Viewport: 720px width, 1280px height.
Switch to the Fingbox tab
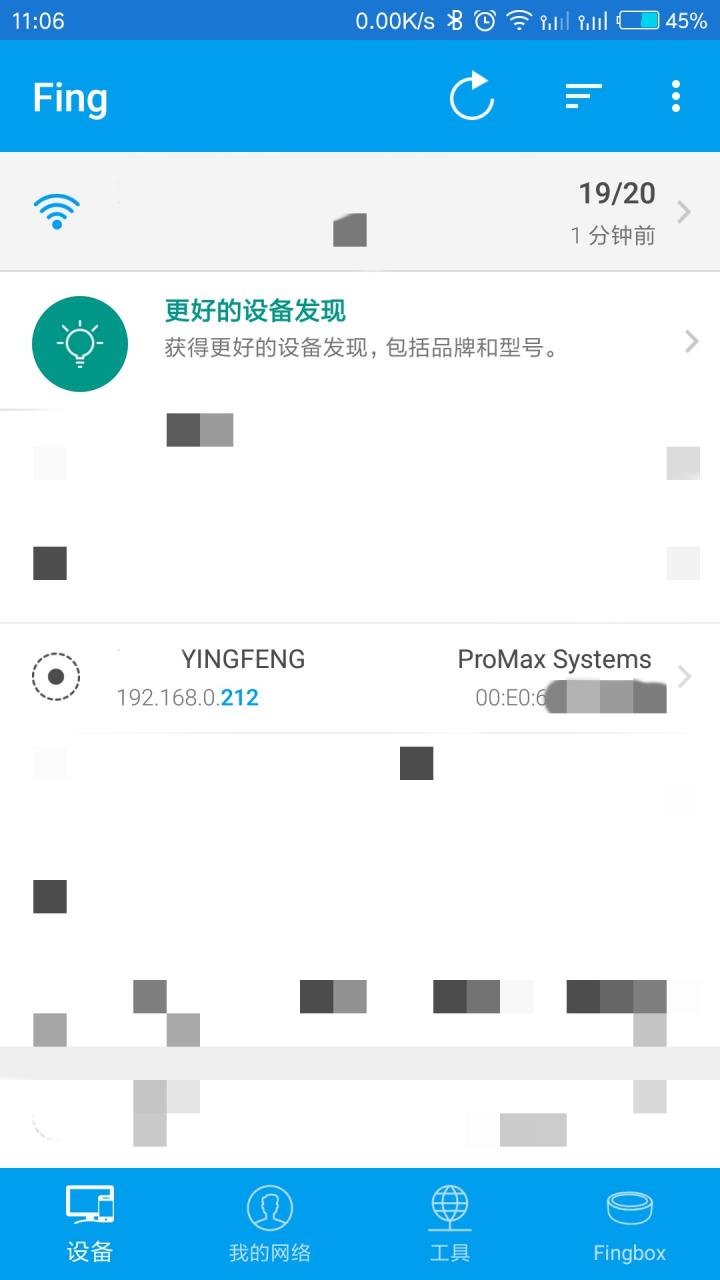coord(630,1224)
